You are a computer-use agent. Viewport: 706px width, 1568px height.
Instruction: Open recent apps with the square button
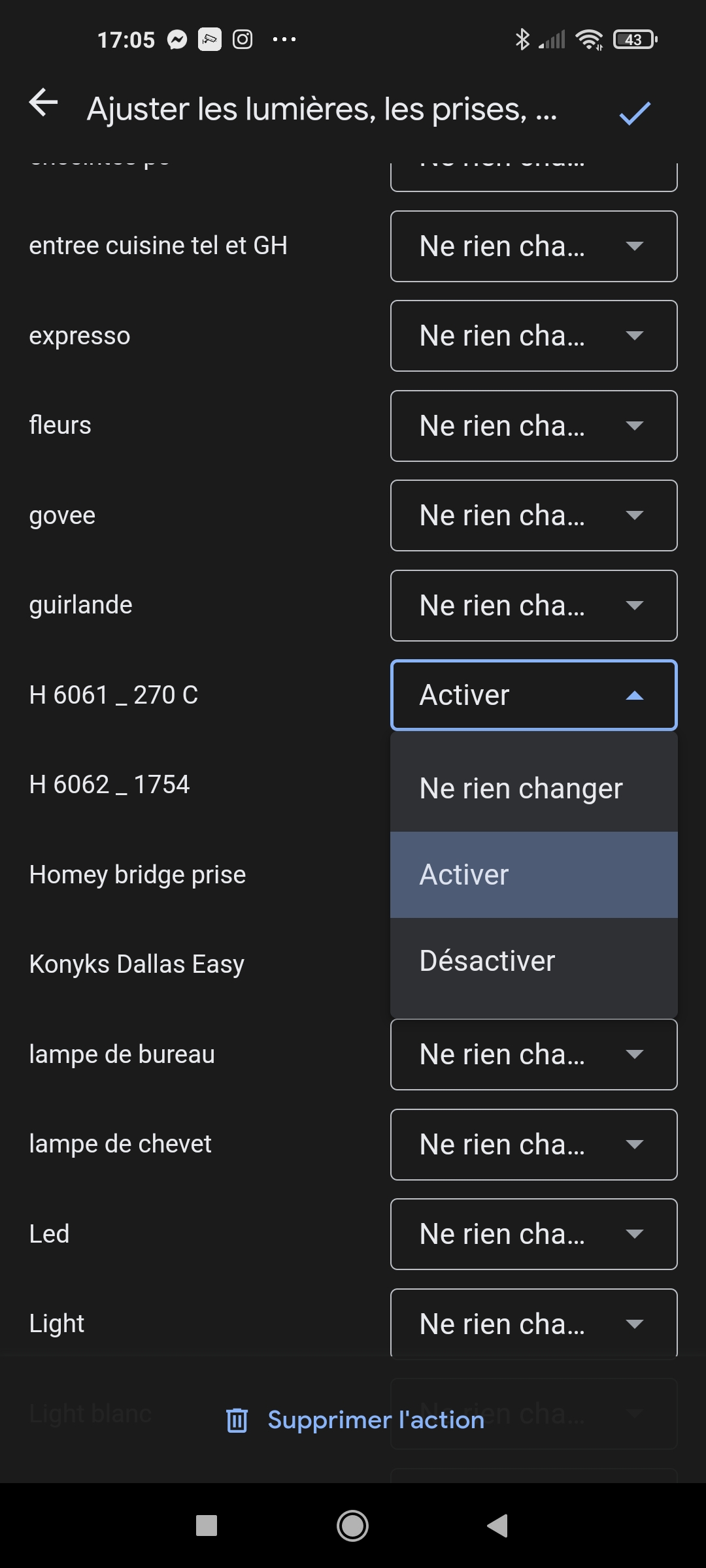coord(207,1526)
